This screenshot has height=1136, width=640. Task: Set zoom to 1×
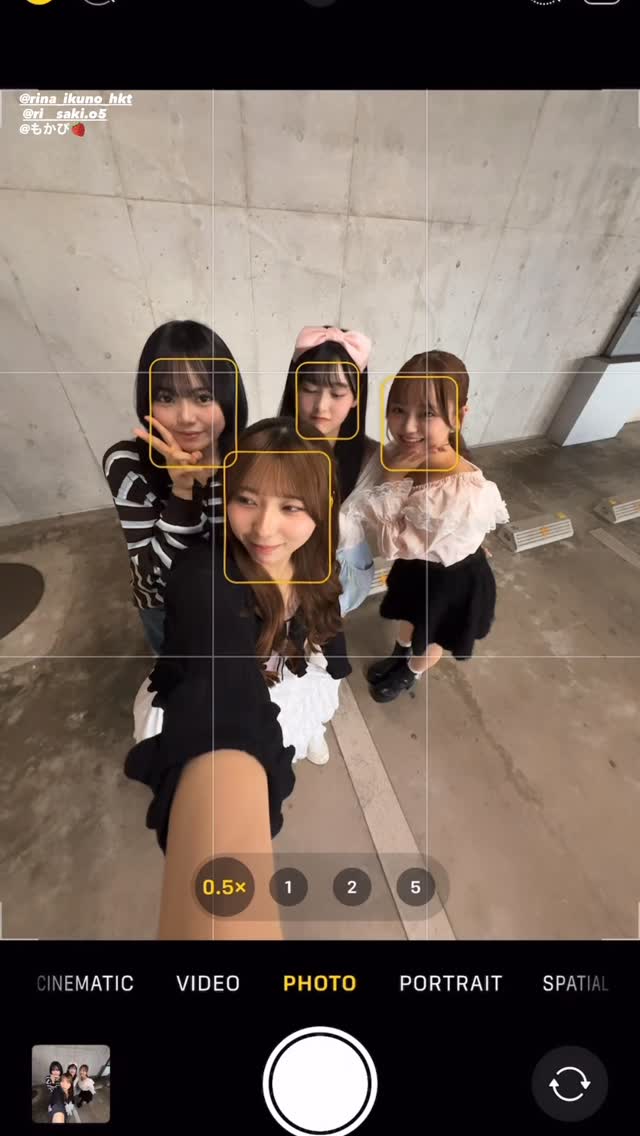(x=288, y=887)
